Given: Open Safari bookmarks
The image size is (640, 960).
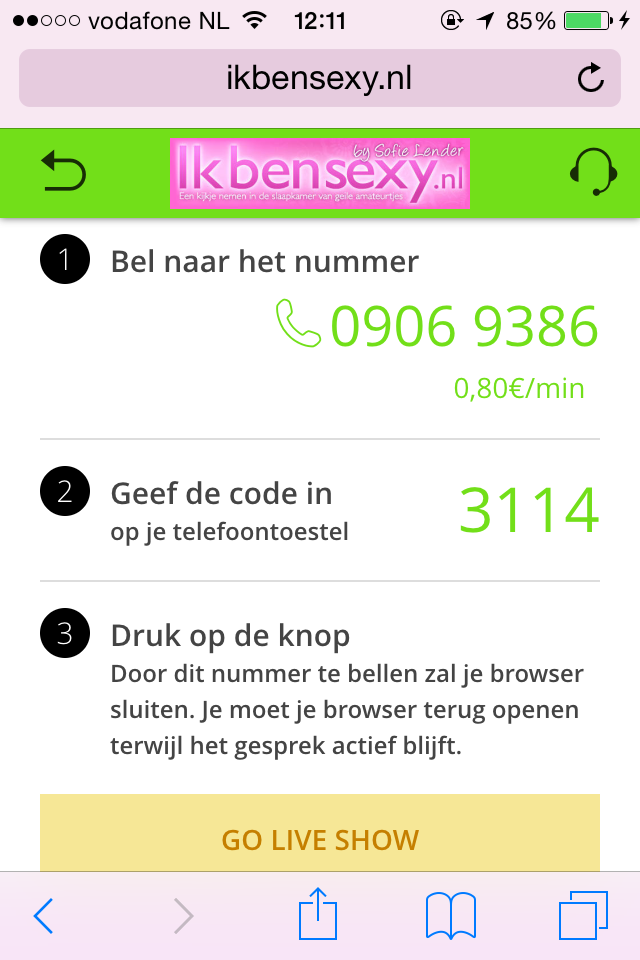Looking at the screenshot, I should (x=450, y=915).
